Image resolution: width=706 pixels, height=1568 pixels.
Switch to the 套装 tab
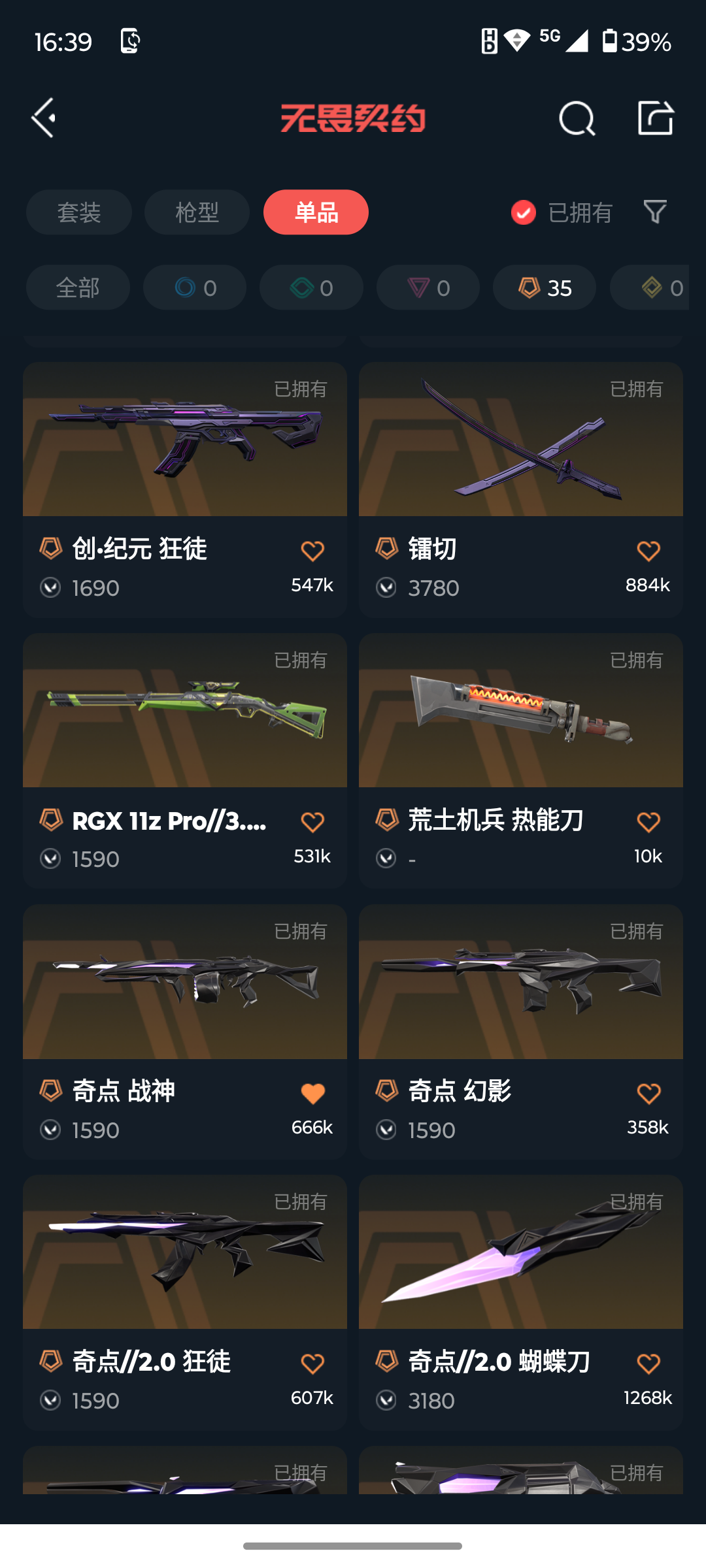tap(78, 212)
